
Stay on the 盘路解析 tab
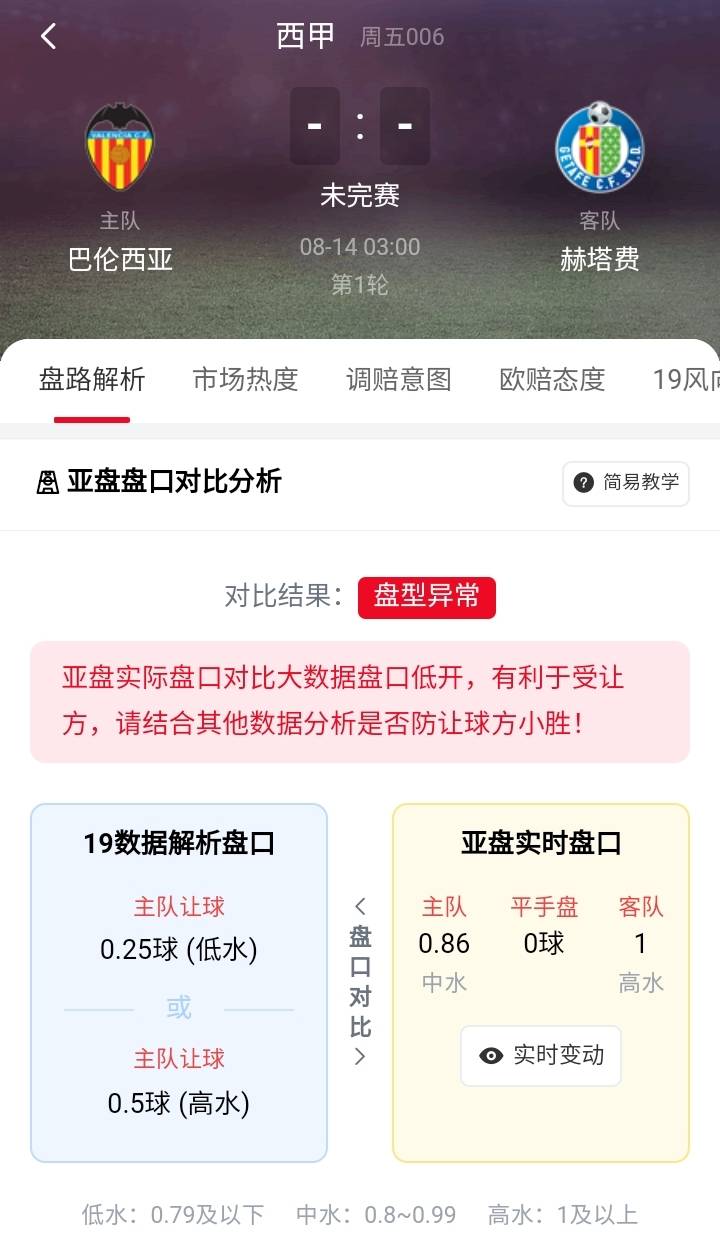point(90,380)
